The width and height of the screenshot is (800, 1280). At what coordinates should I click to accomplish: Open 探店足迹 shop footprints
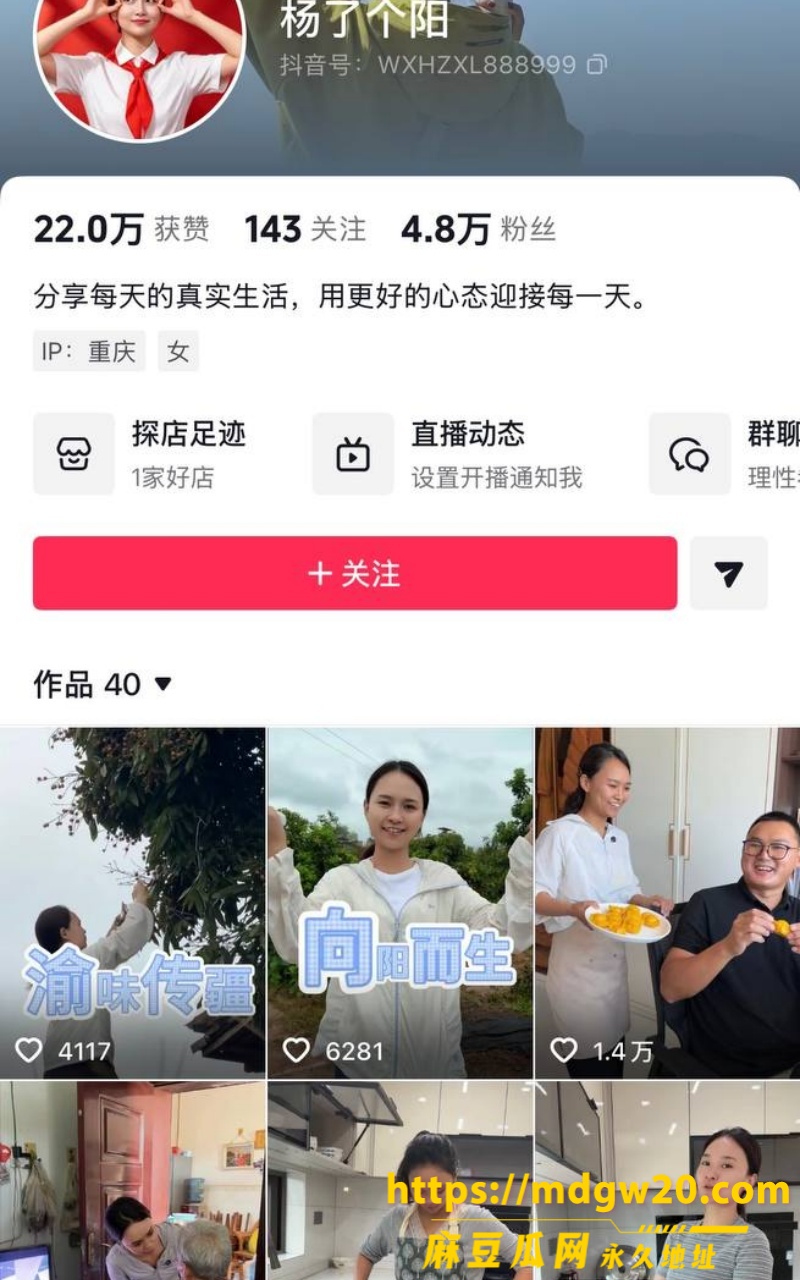click(140, 454)
